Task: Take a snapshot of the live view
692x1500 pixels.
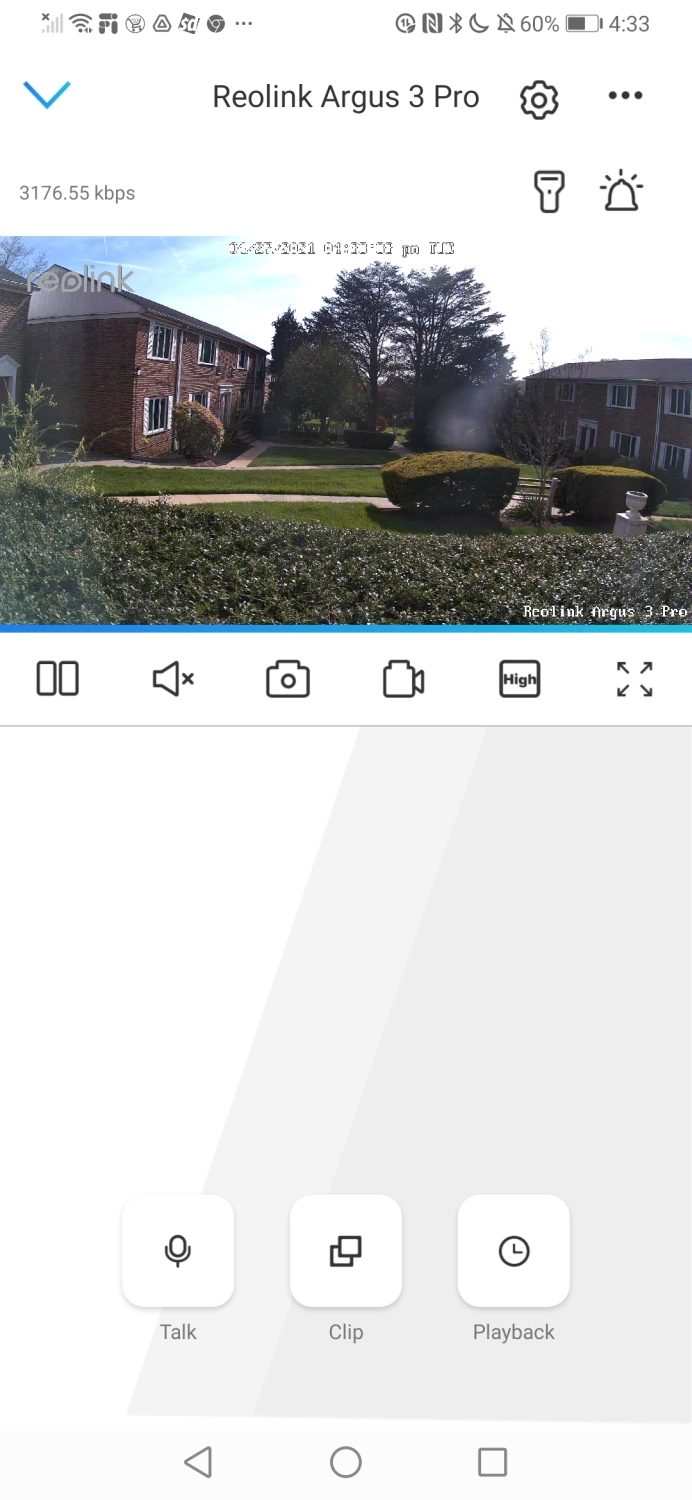Action: click(288, 679)
